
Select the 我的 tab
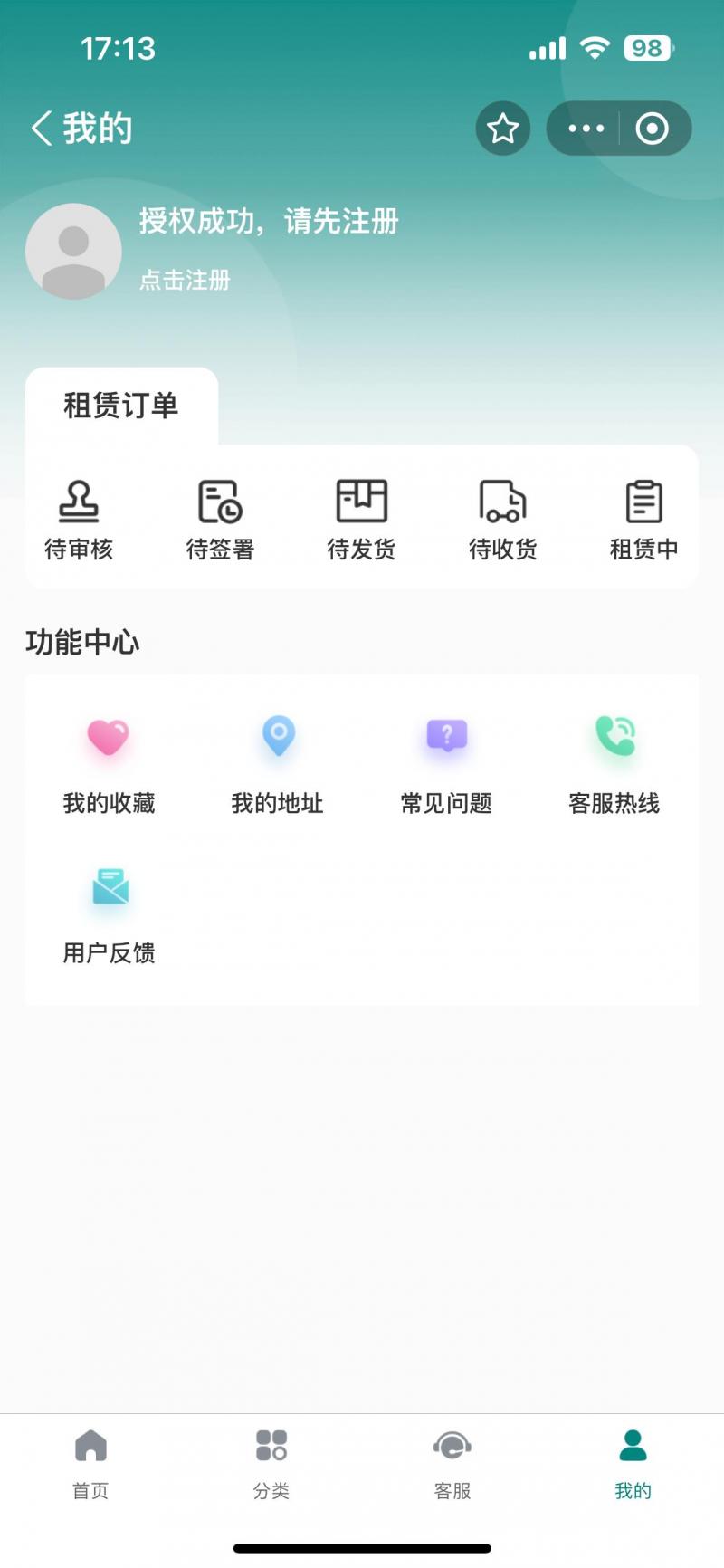click(633, 1464)
